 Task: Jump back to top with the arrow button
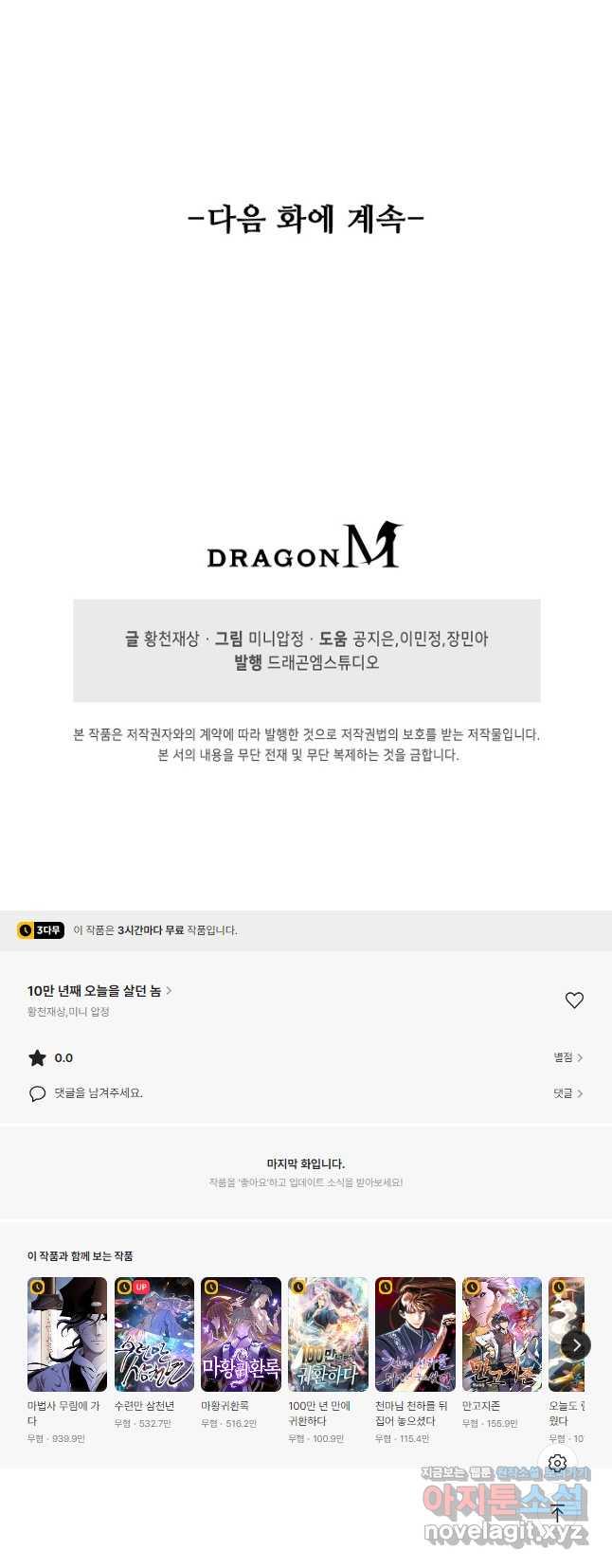[557, 1513]
